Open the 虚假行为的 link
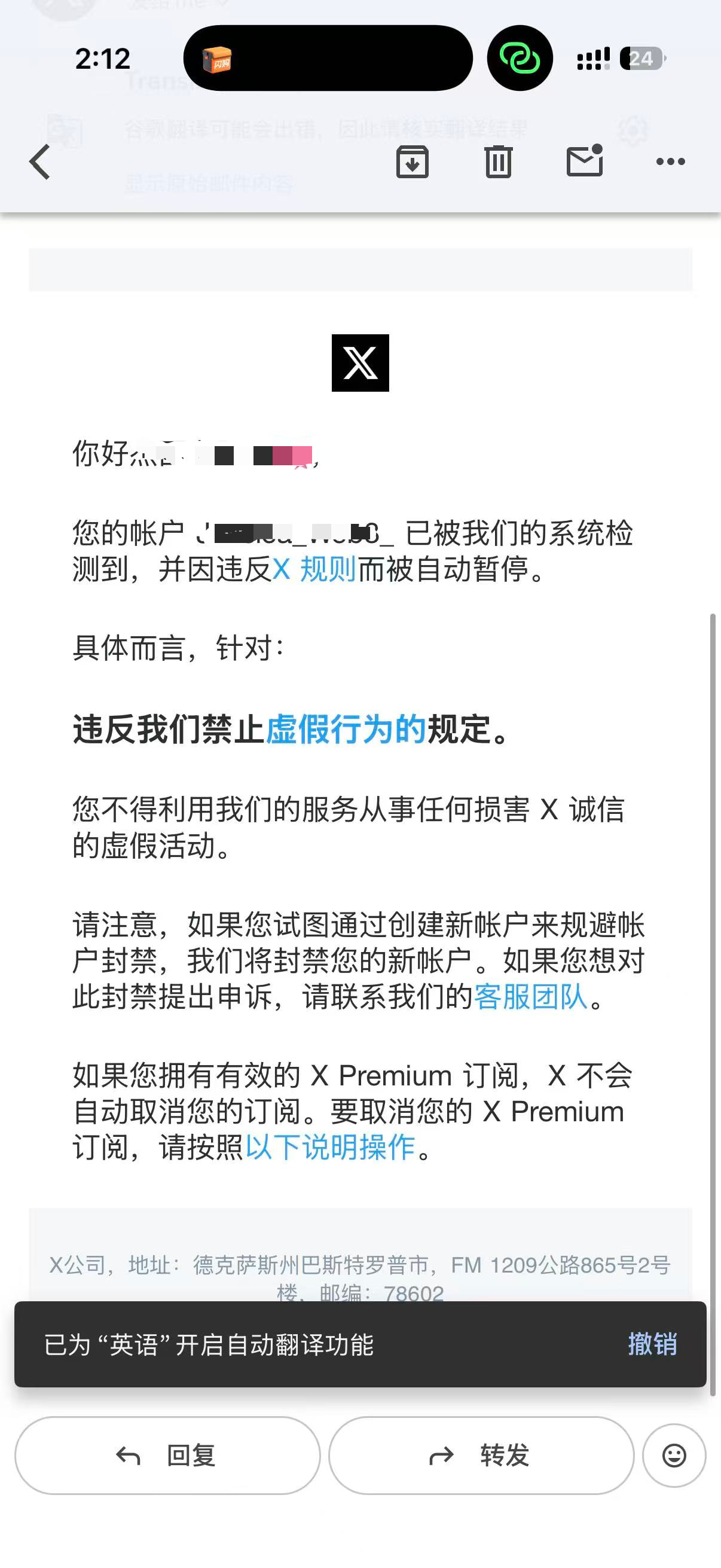721x1568 pixels. pyautogui.click(x=346, y=728)
